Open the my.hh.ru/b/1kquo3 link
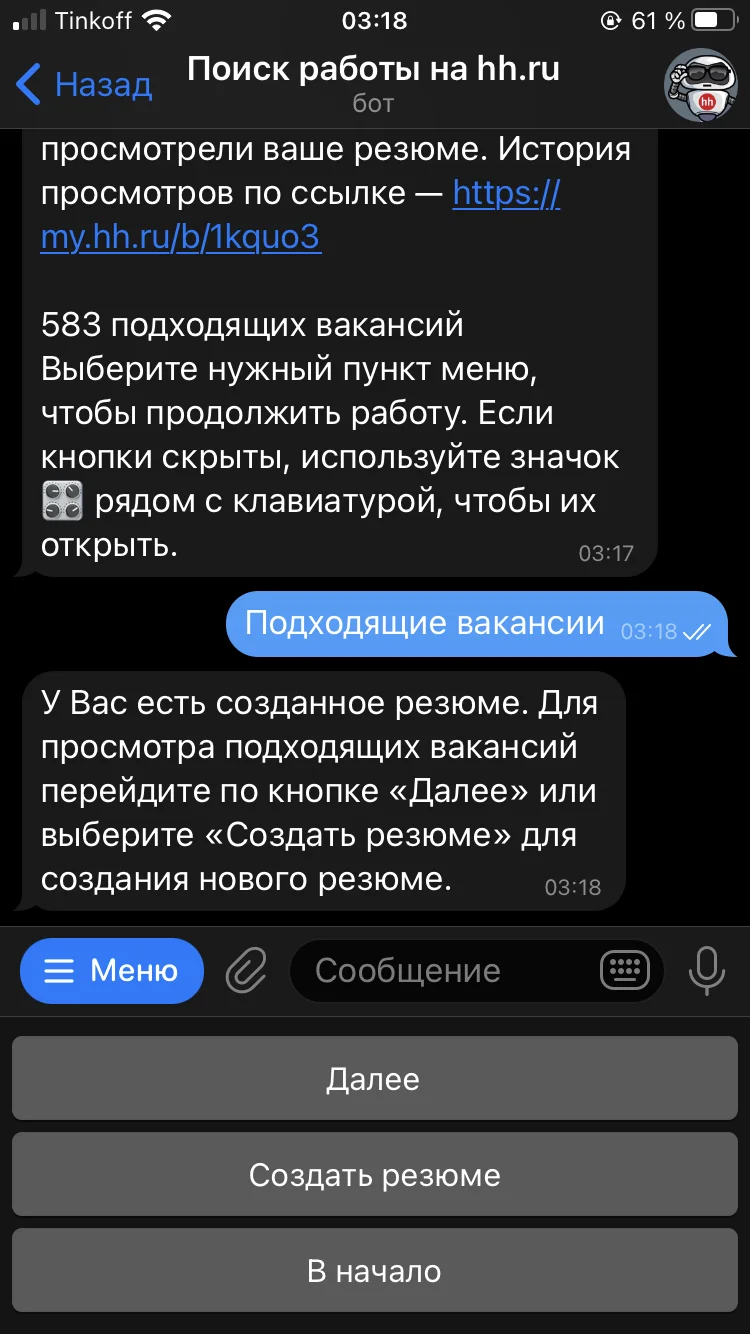 click(x=181, y=237)
